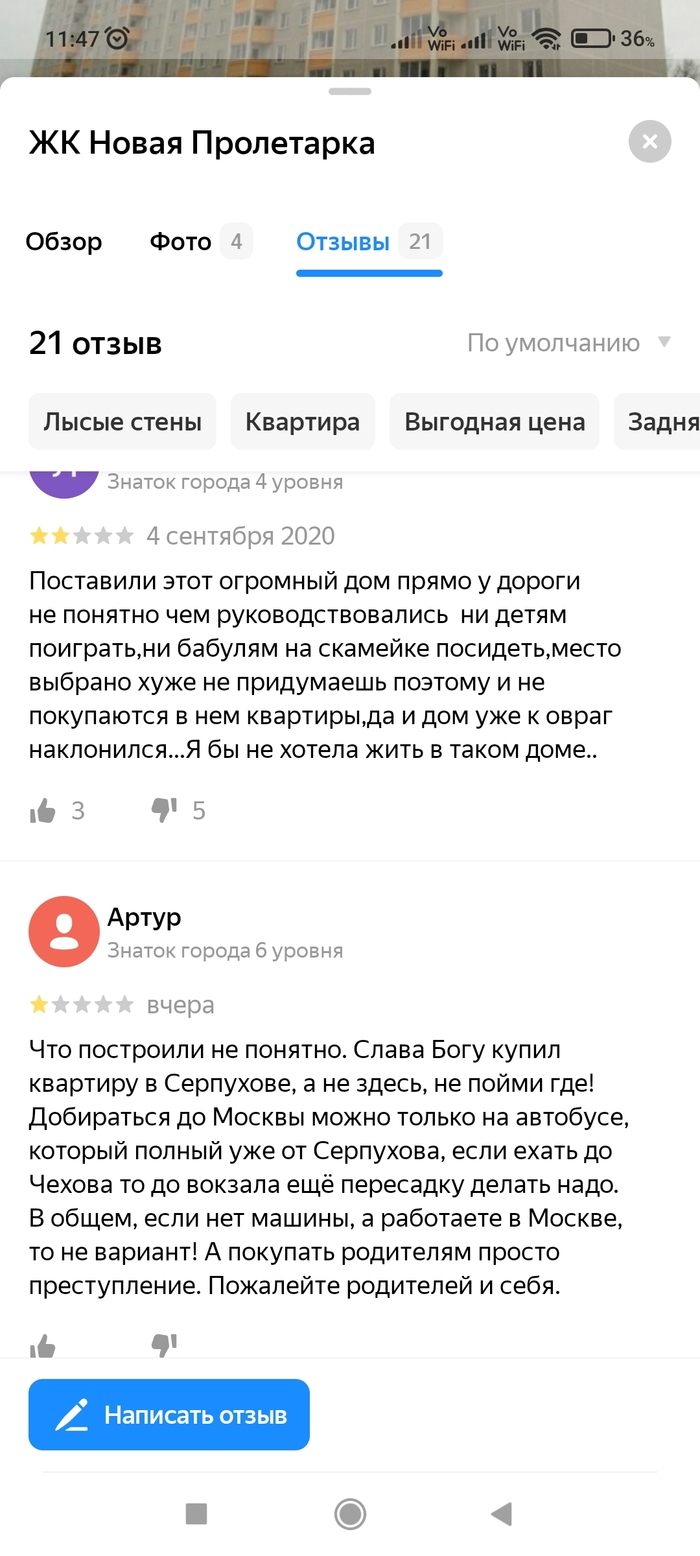The image size is (700, 1556).
Task: Tap Написать отзыв button
Action: (x=169, y=1415)
